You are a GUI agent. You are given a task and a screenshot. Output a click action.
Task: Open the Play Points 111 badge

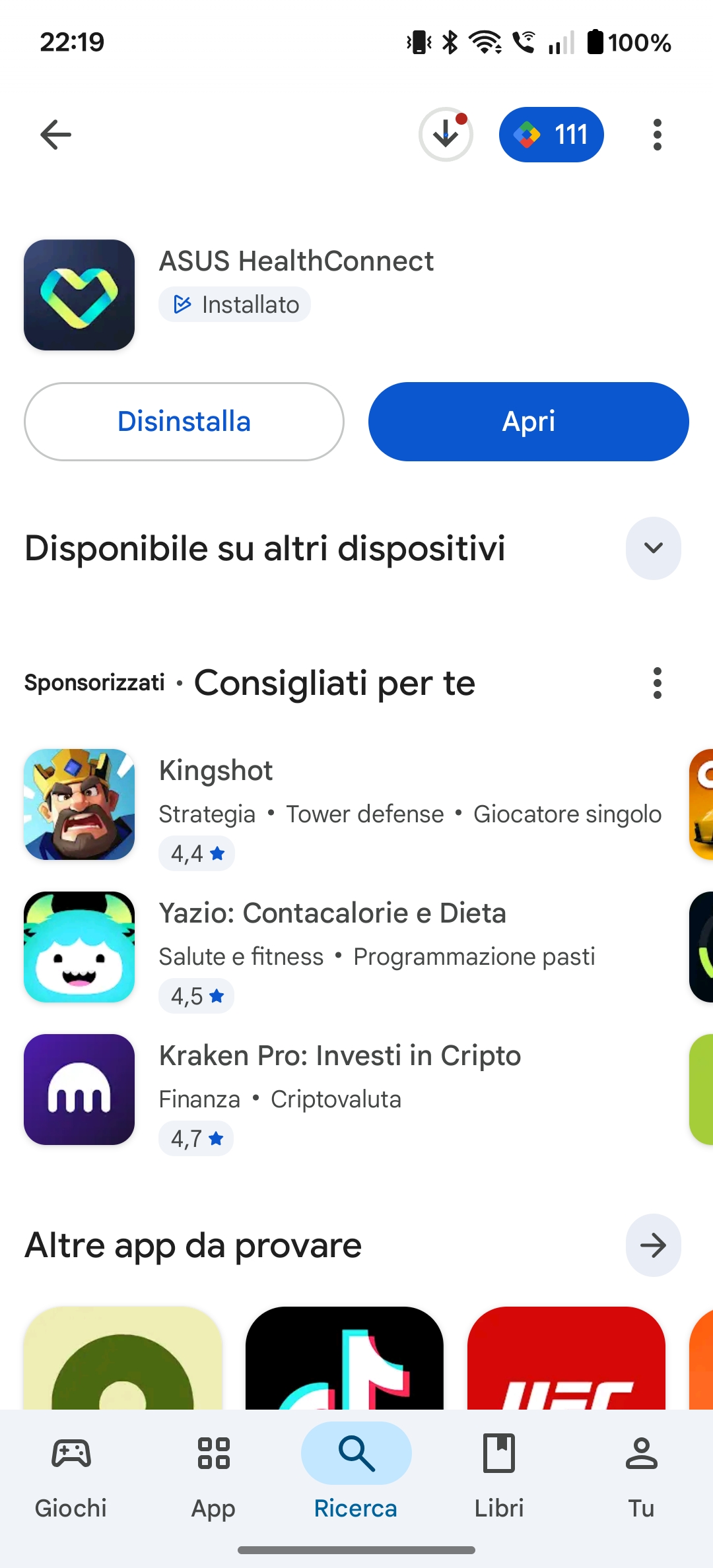[x=551, y=135]
